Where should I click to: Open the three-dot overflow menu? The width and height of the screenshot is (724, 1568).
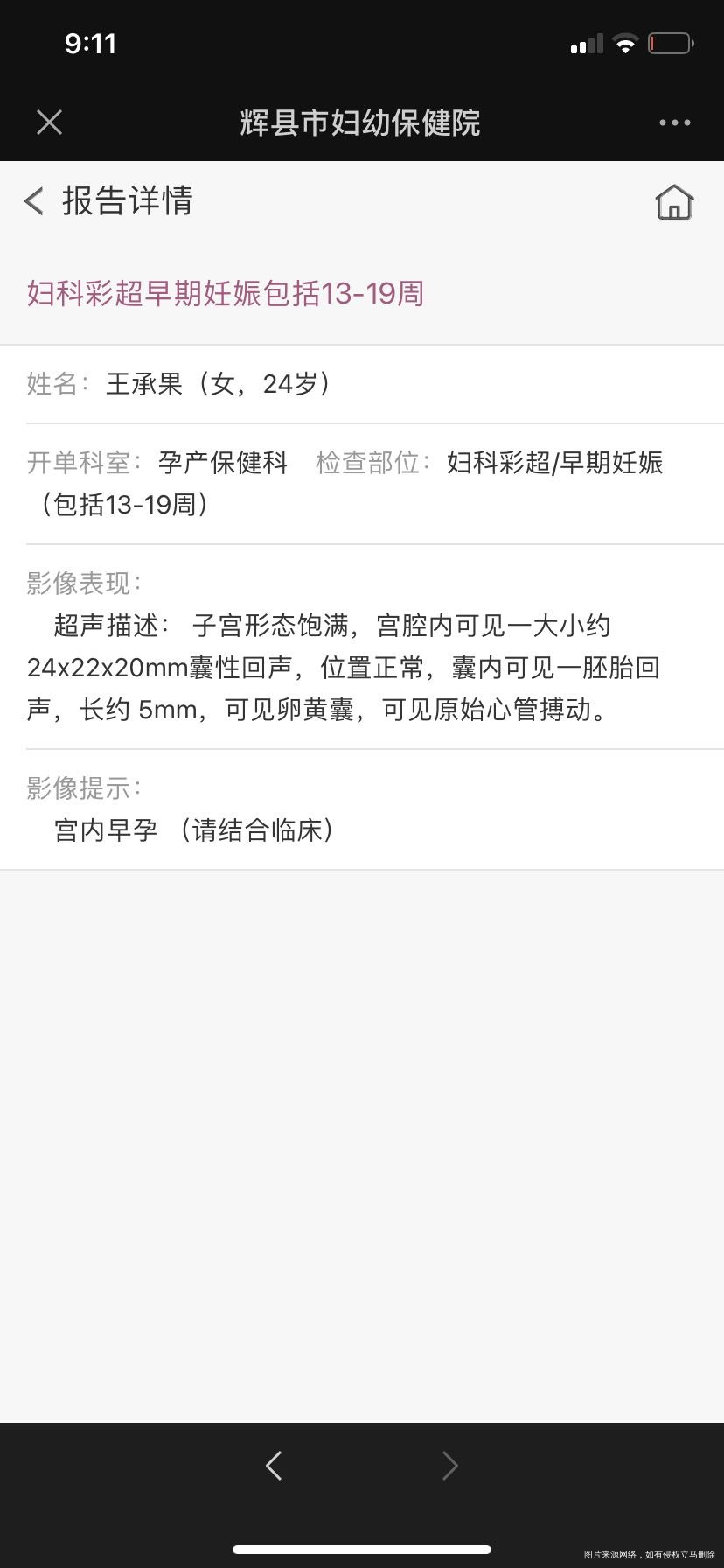coord(674,122)
